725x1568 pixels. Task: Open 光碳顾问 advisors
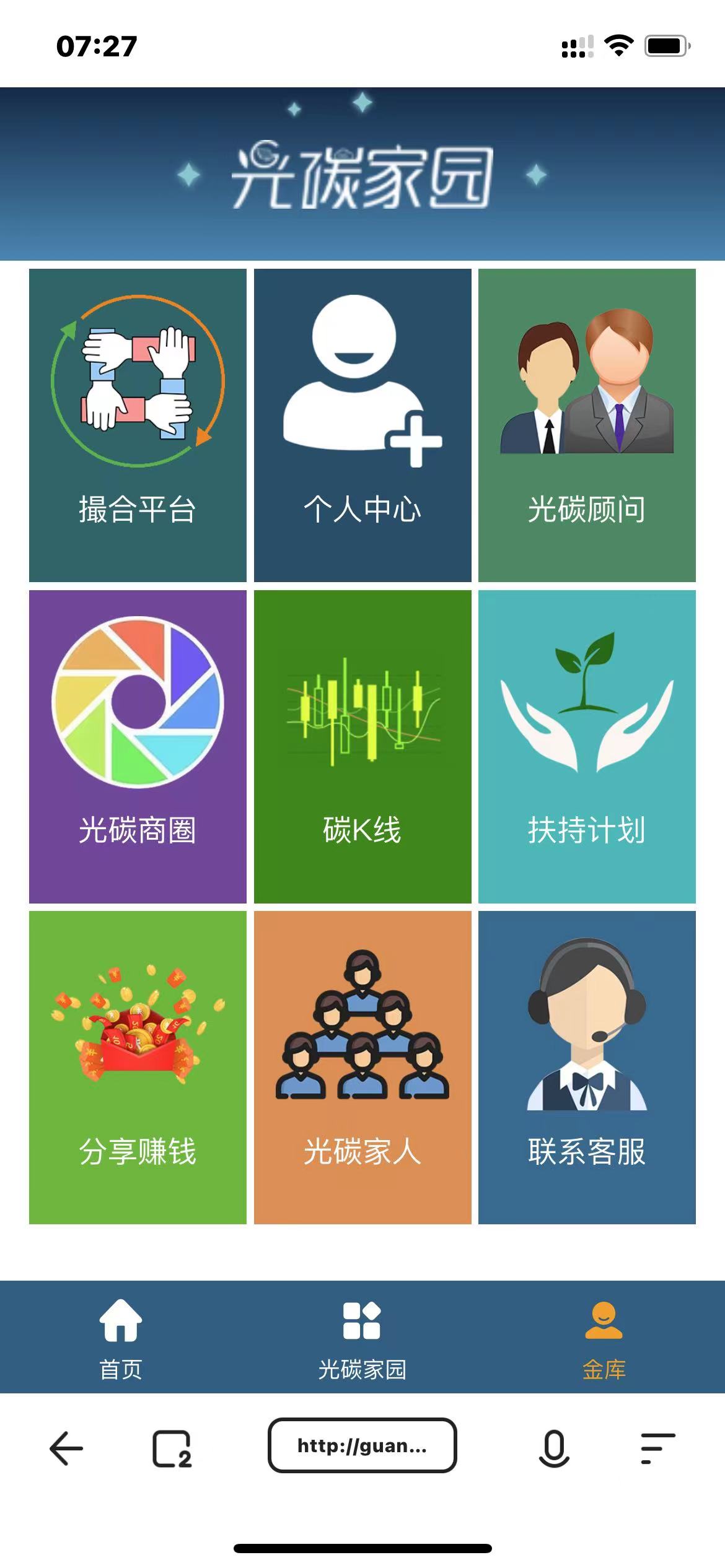pos(587,425)
